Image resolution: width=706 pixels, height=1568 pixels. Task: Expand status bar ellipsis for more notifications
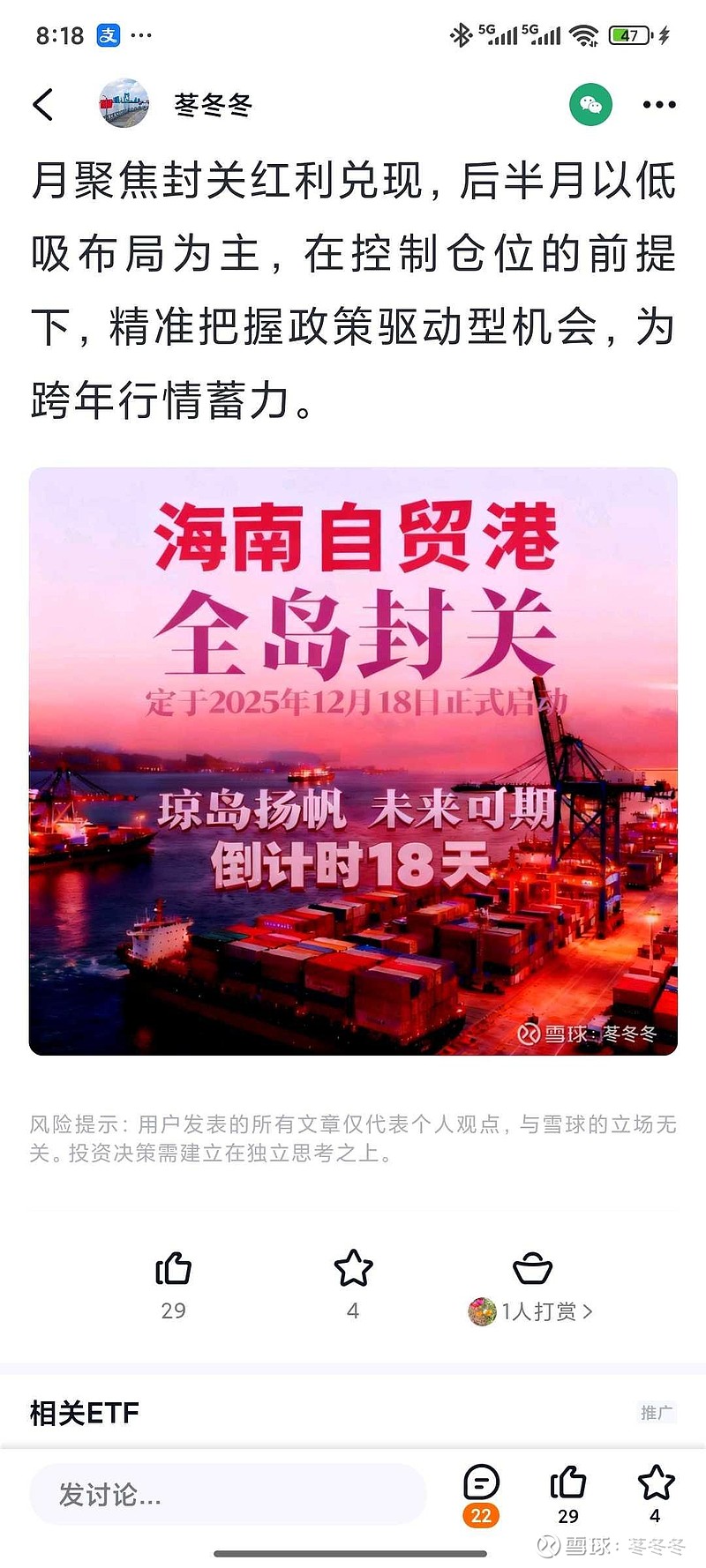tap(141, 36)
